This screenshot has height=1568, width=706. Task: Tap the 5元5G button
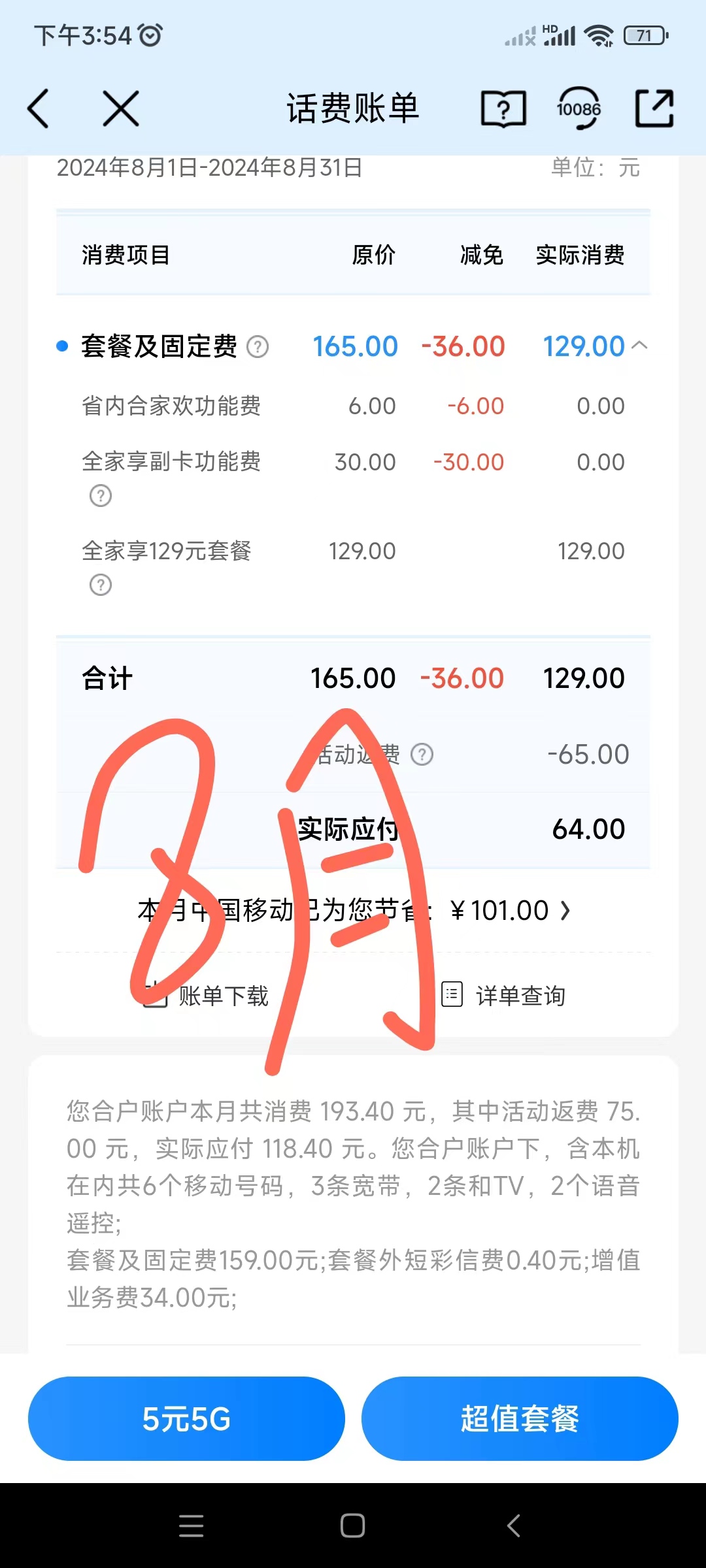tap(186, 1419)
